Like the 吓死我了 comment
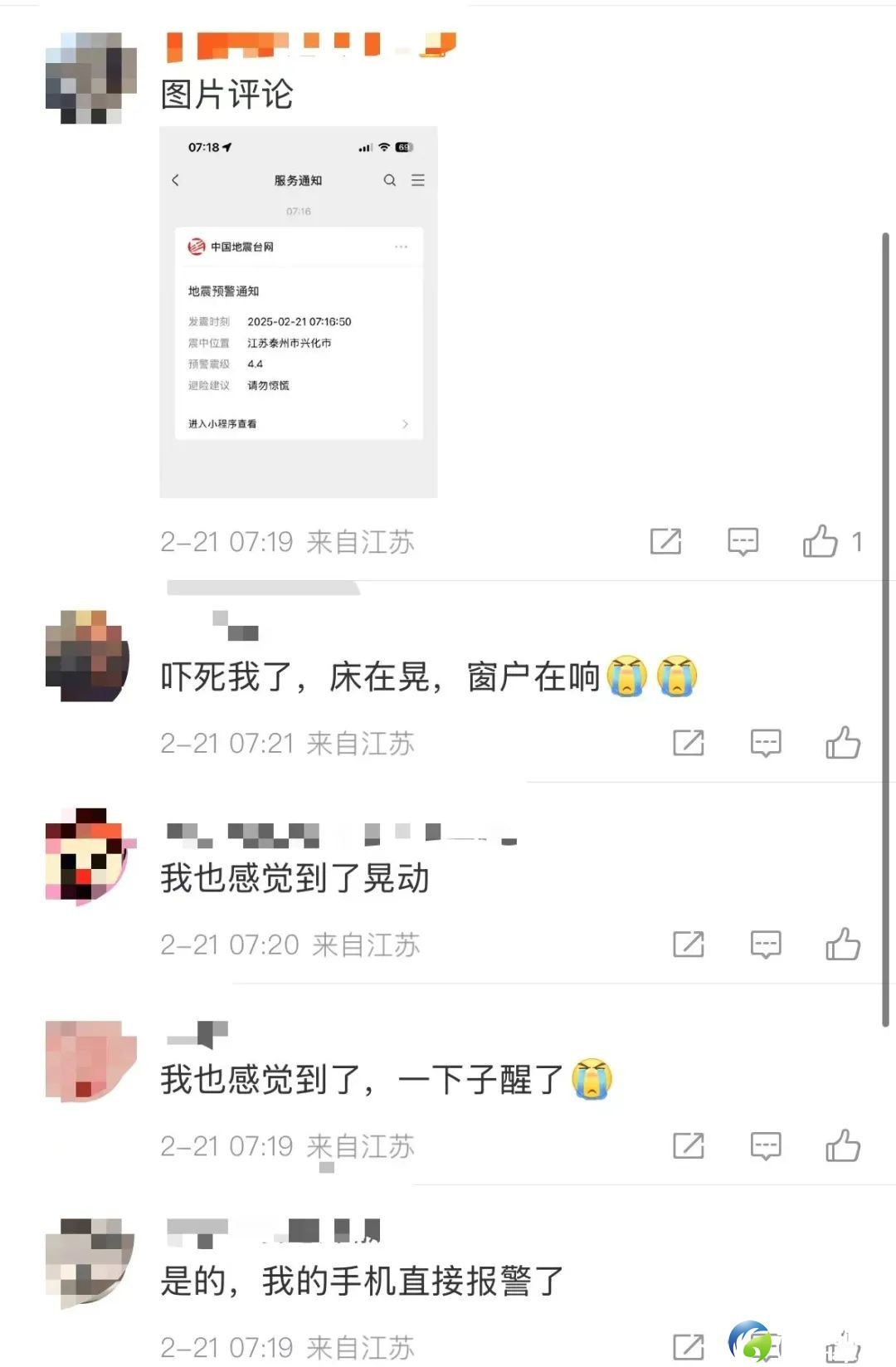 (843, 743)
